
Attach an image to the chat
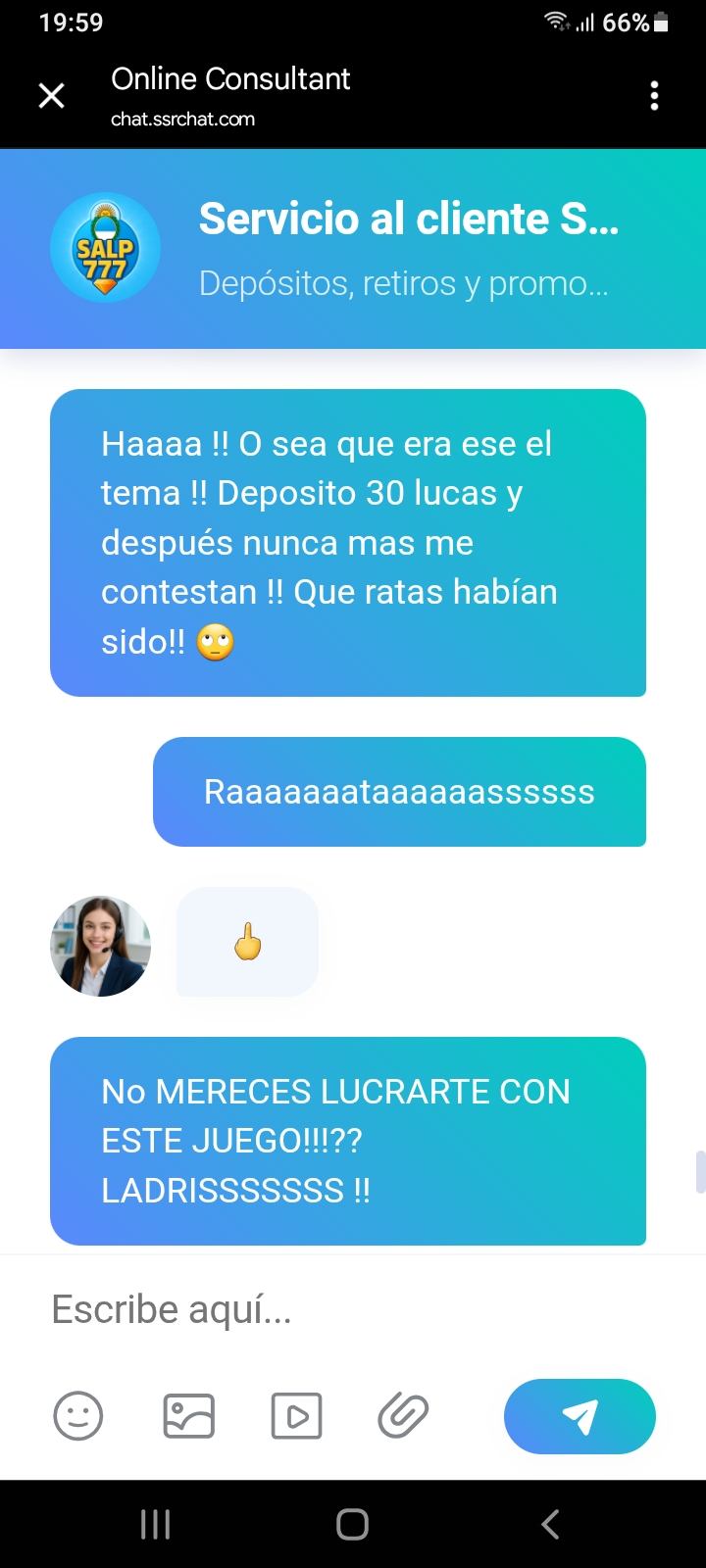[188, 1416]
